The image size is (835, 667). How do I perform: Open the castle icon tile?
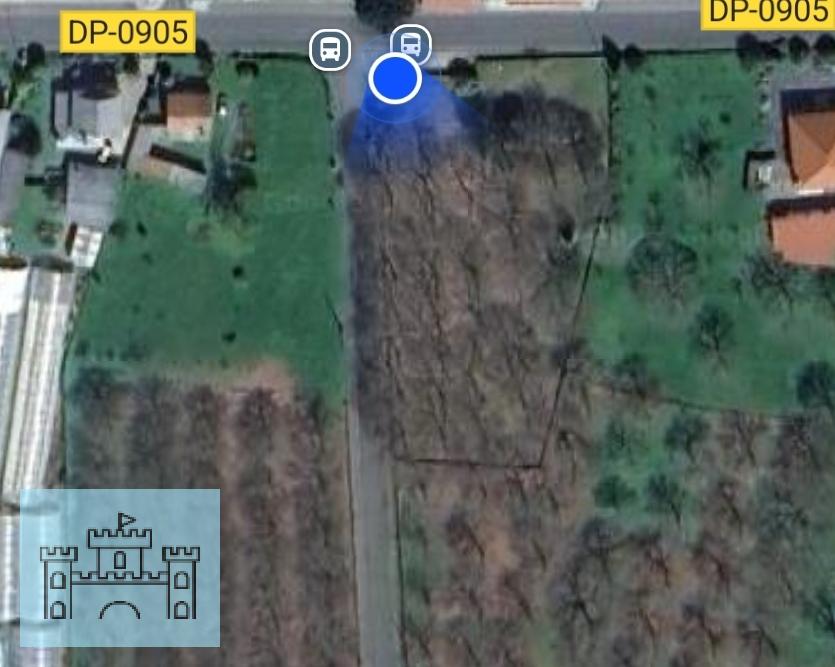[x=120, y=567]
